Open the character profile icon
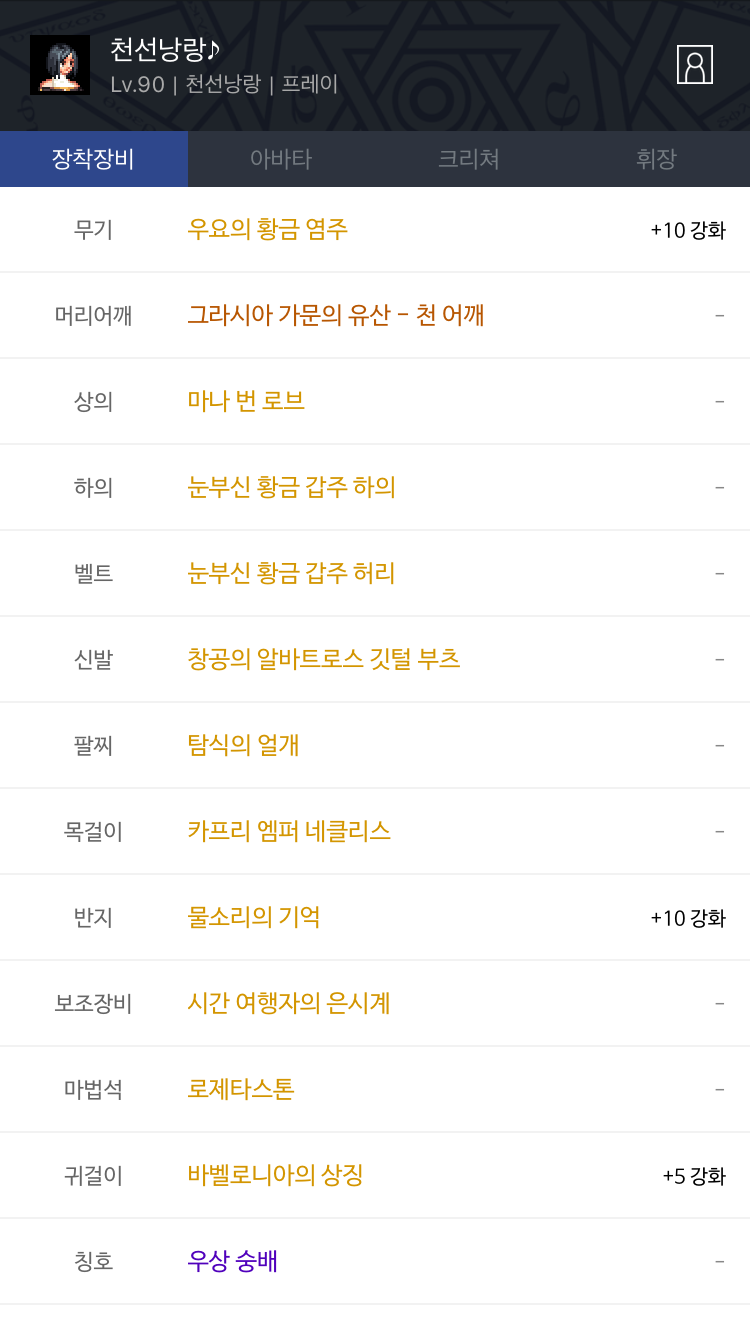 click(694, 65)
